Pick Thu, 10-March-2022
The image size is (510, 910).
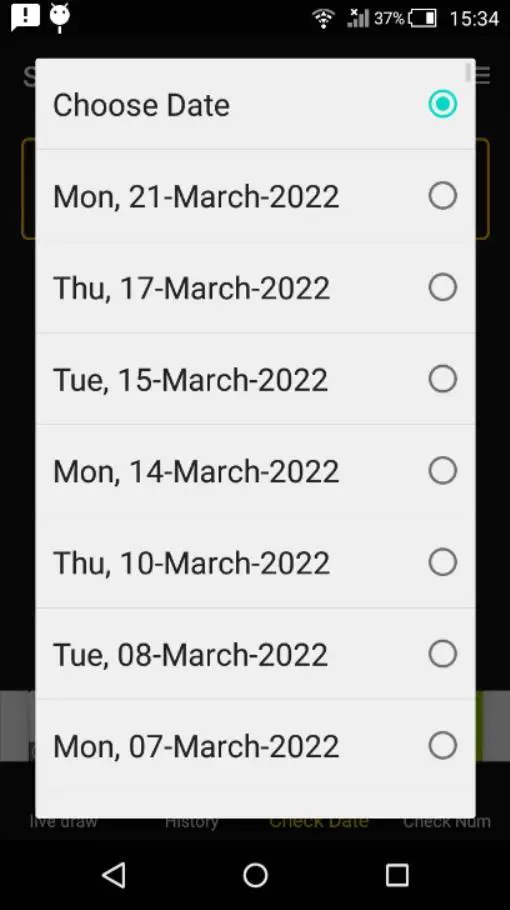255,562
